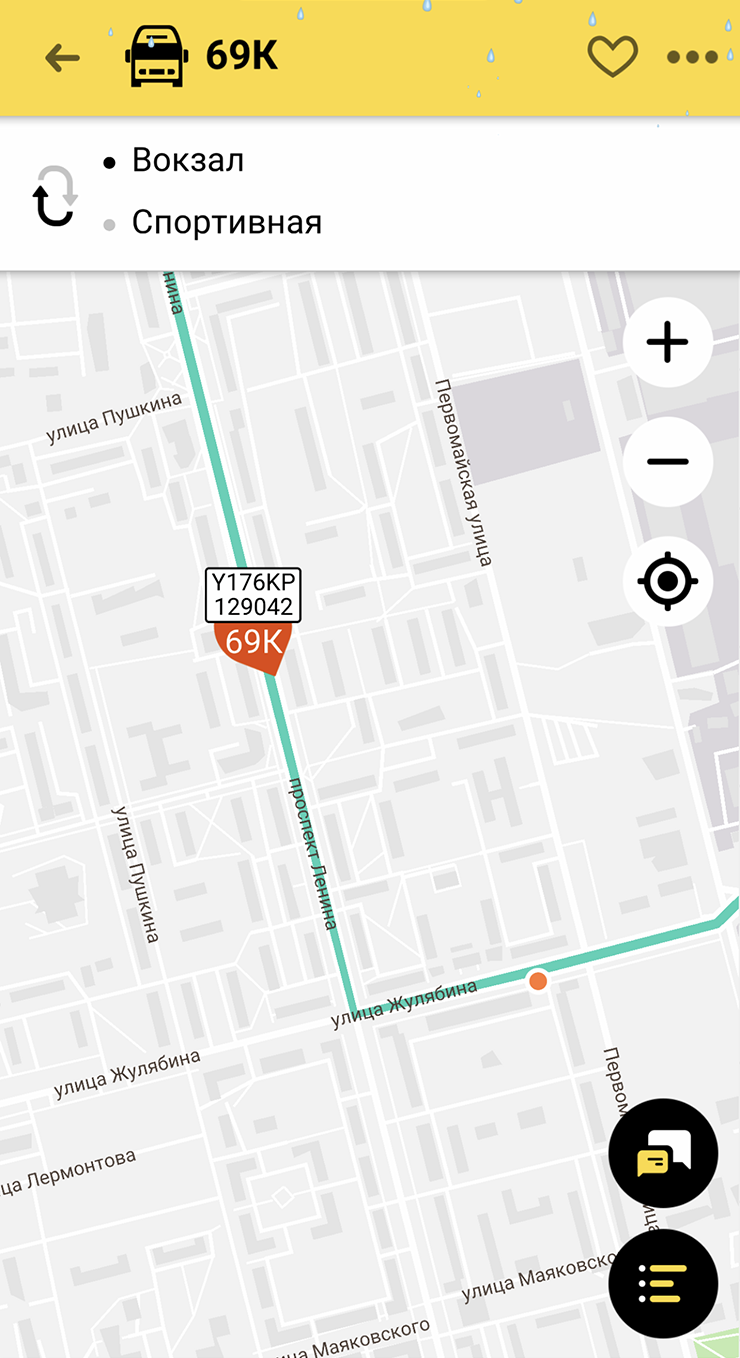Screen dimensions: 740x1358
Task: Select the orange stop on улица Жулябина
Action: [x=538, y=981]
